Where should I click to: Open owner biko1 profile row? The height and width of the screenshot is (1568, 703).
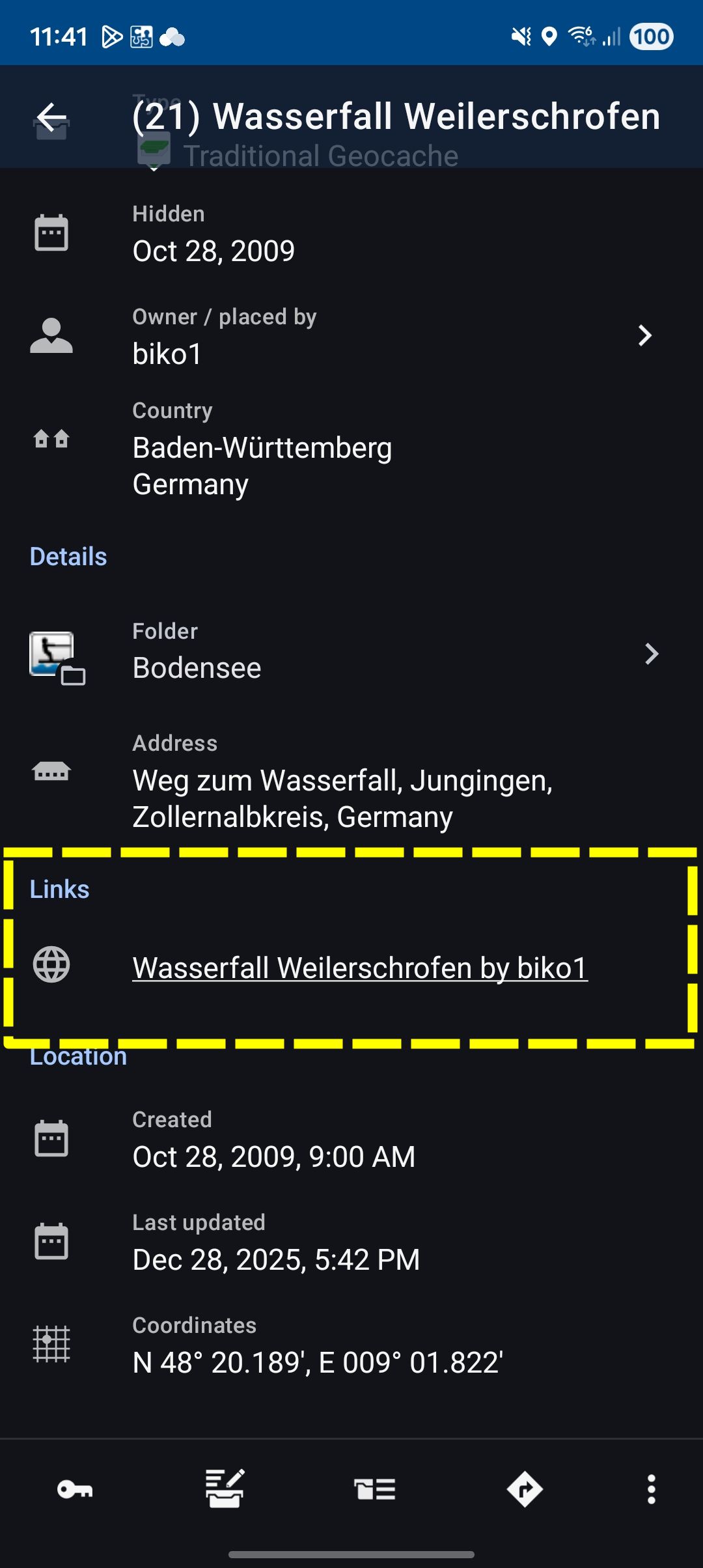(x=351, y=336)
